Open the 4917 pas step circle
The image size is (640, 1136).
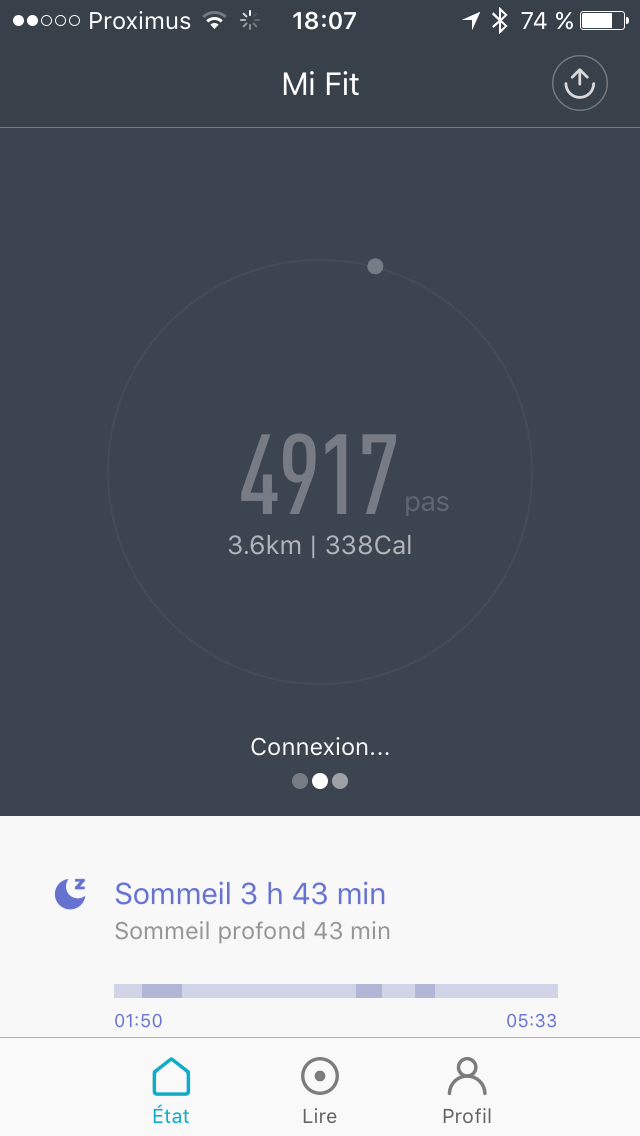(320, 474)
